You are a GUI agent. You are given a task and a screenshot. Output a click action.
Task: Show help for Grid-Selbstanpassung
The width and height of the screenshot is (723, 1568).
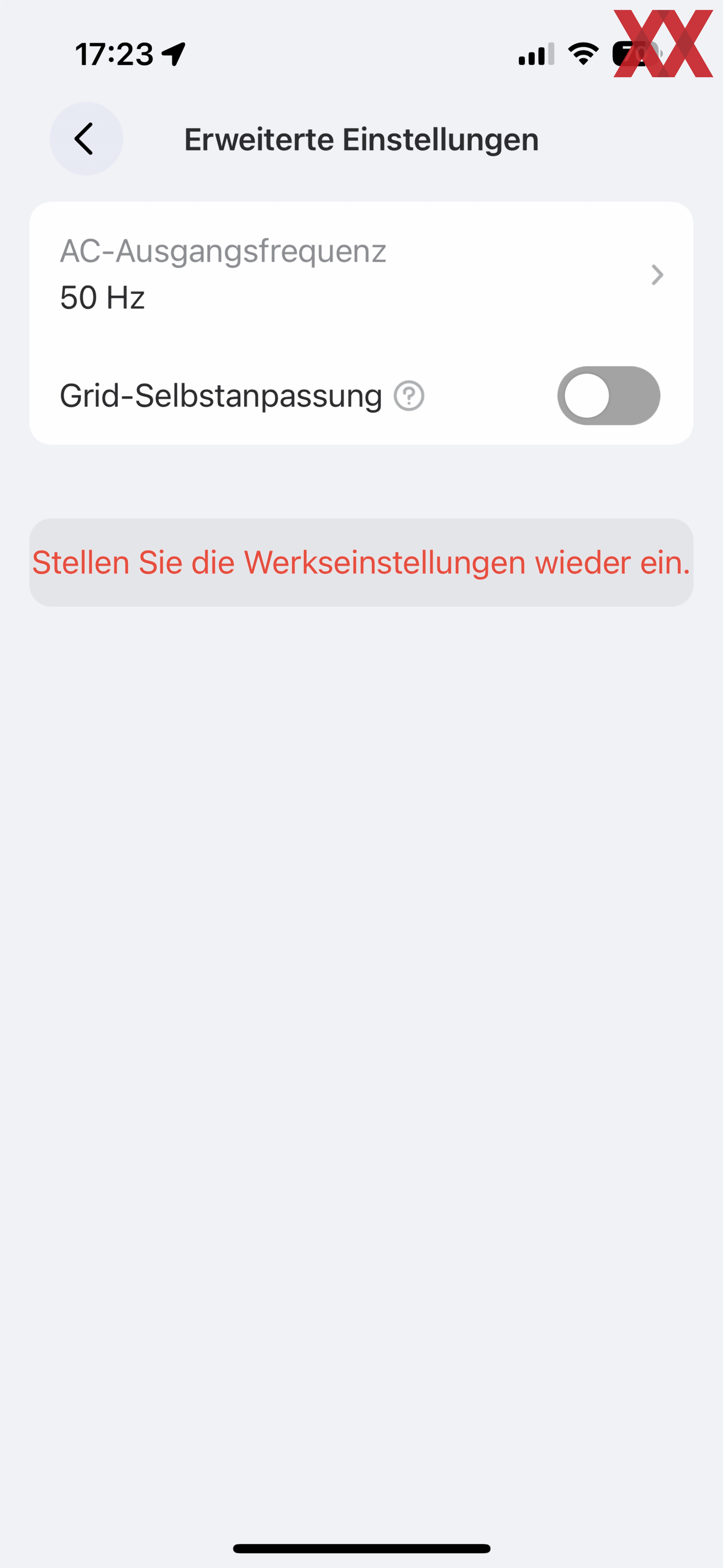point(409,396)
